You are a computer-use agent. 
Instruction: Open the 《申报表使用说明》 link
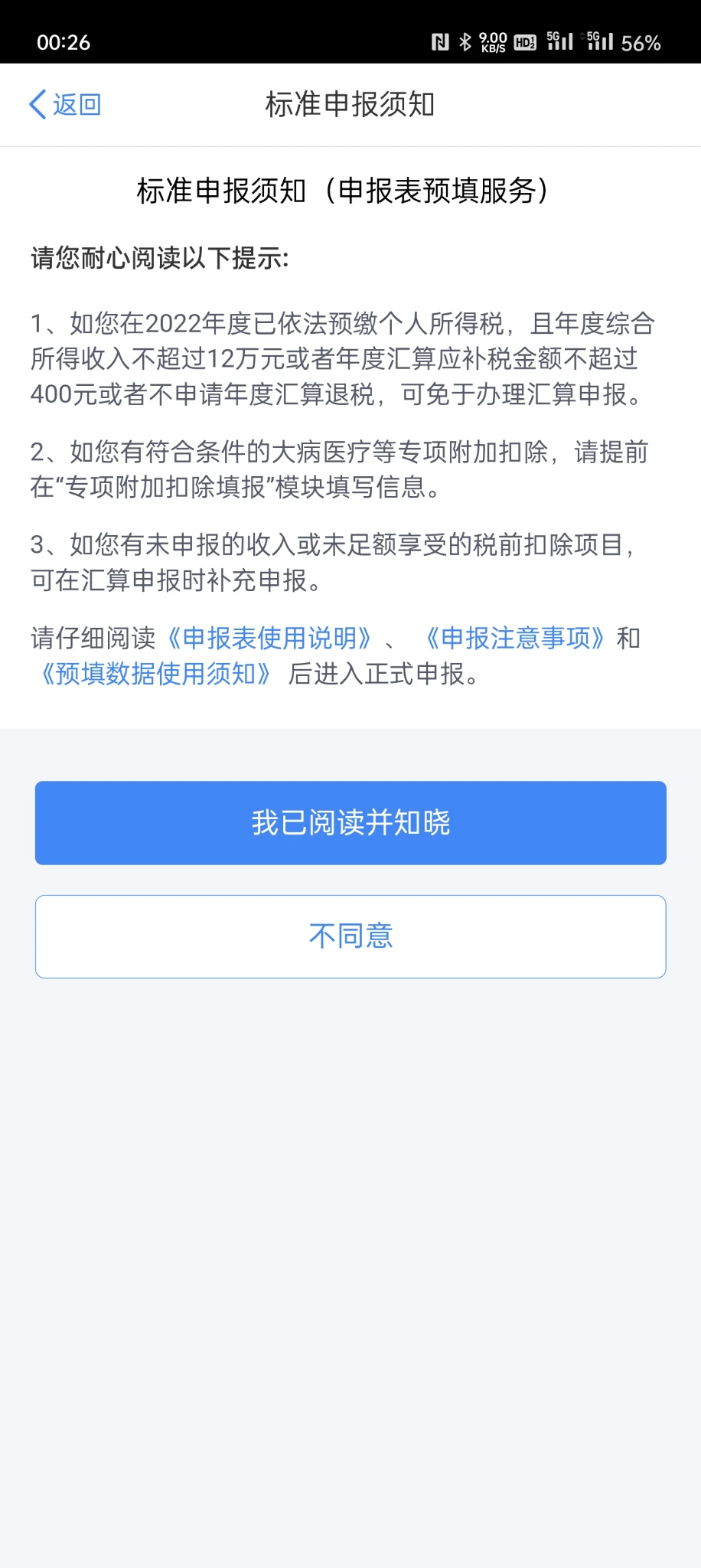(269, 638)
